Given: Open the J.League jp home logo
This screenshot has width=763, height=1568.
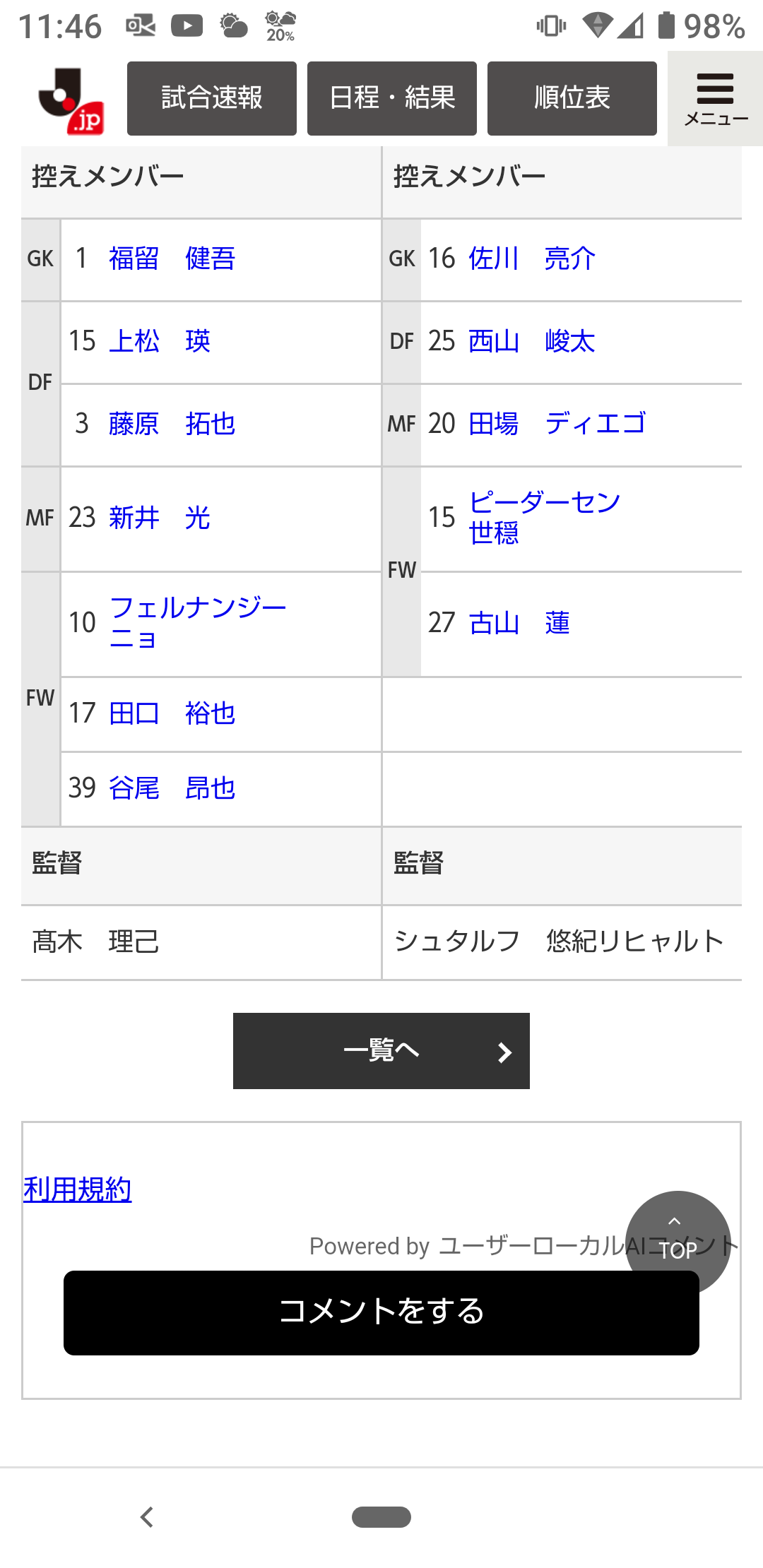Looking at the screenshot, I should [71, 101].
